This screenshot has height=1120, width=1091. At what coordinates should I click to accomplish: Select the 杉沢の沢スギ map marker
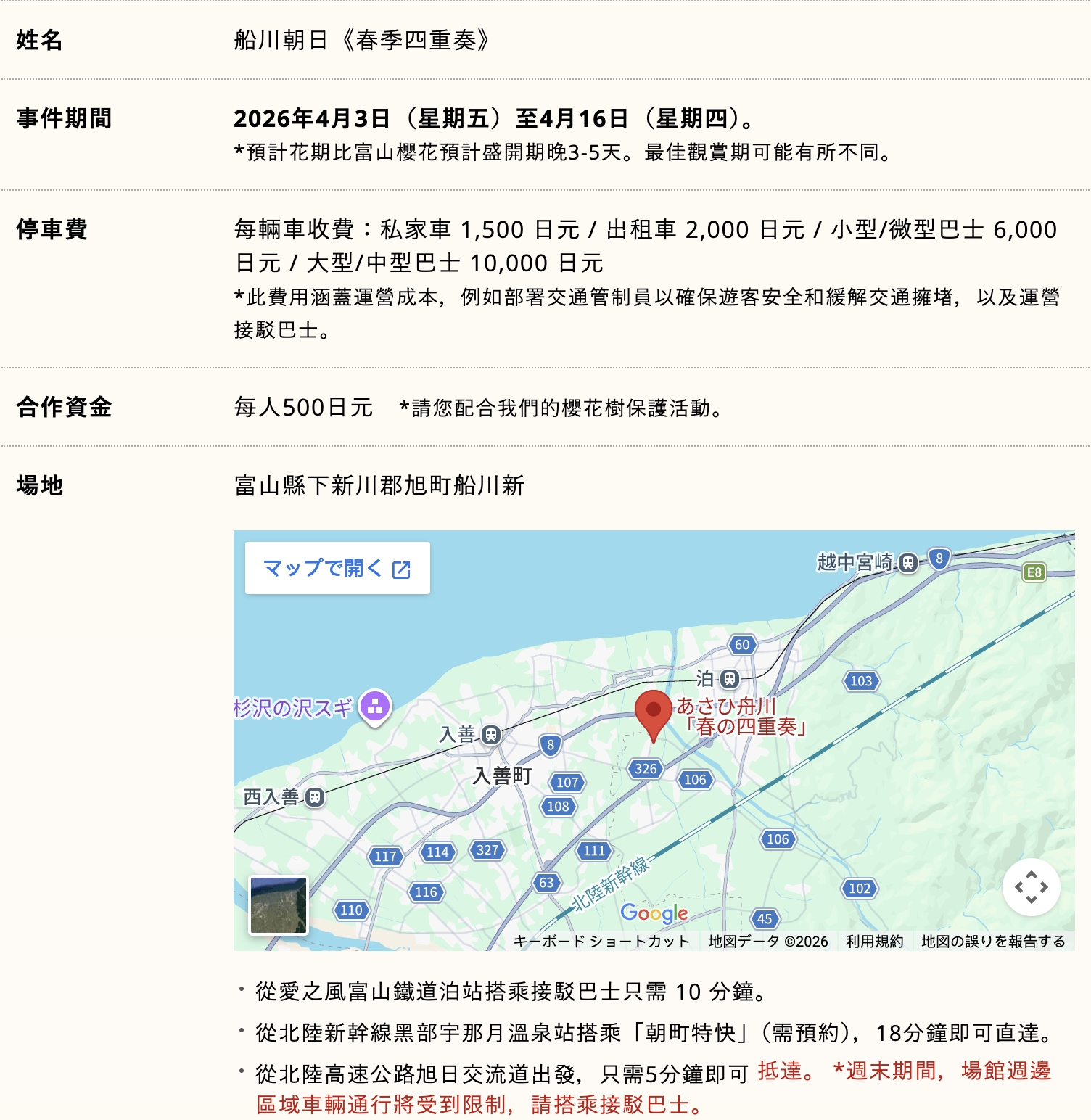[375, 706]
